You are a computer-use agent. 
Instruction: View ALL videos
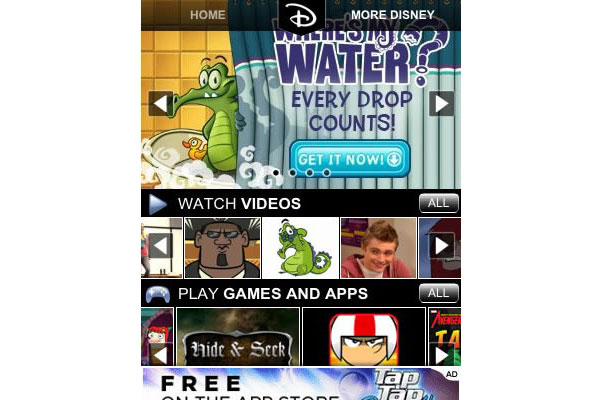(438, 204)
